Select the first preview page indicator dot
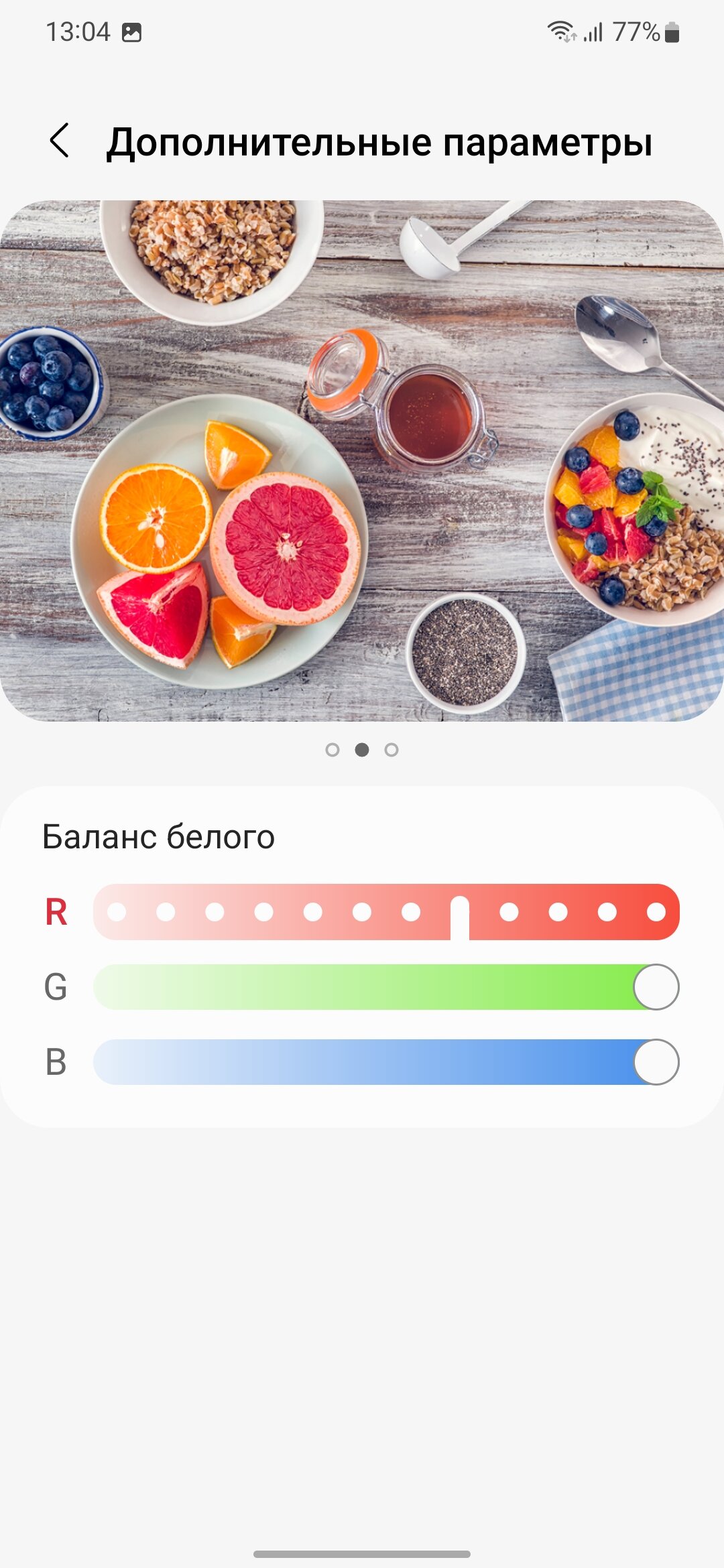 333,750
